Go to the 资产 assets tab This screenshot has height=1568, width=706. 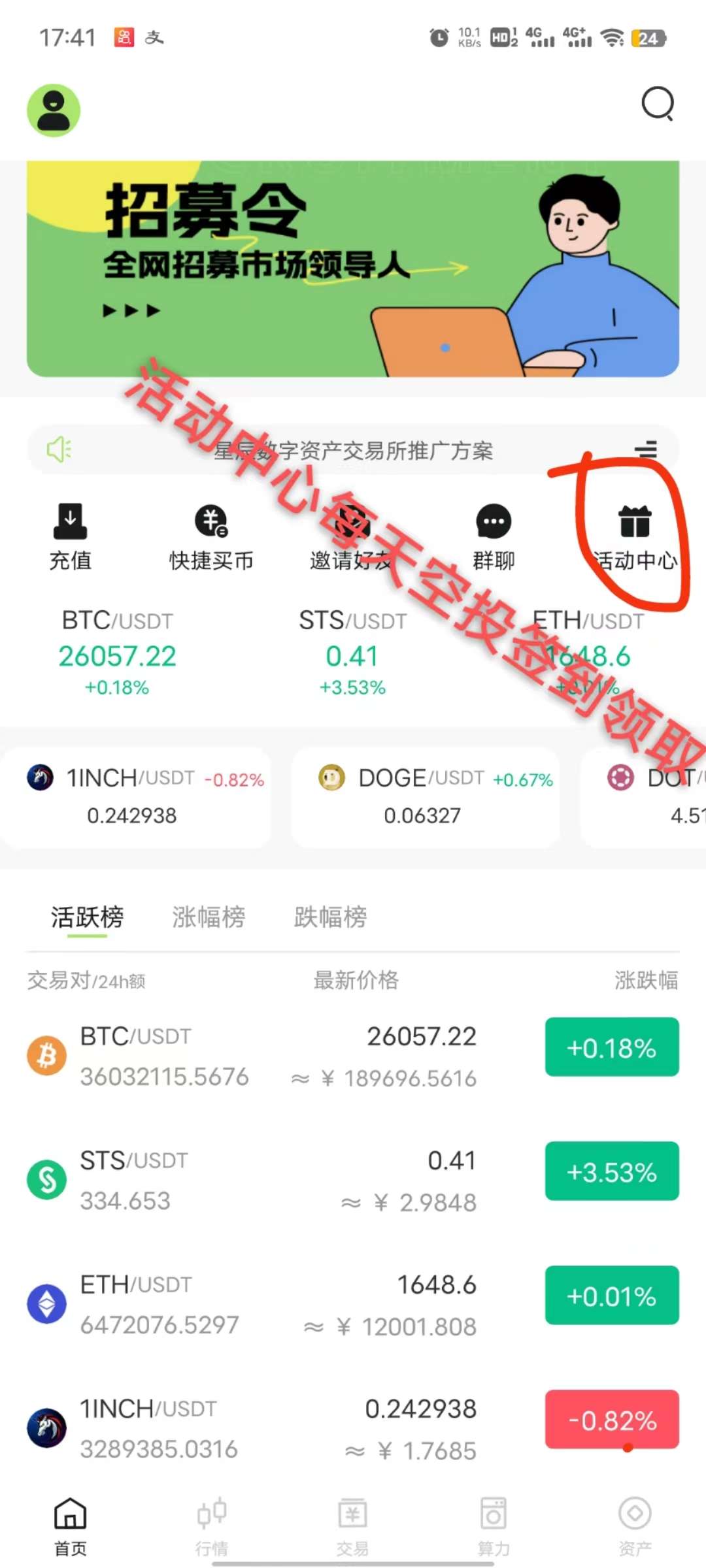[635, 1527]
